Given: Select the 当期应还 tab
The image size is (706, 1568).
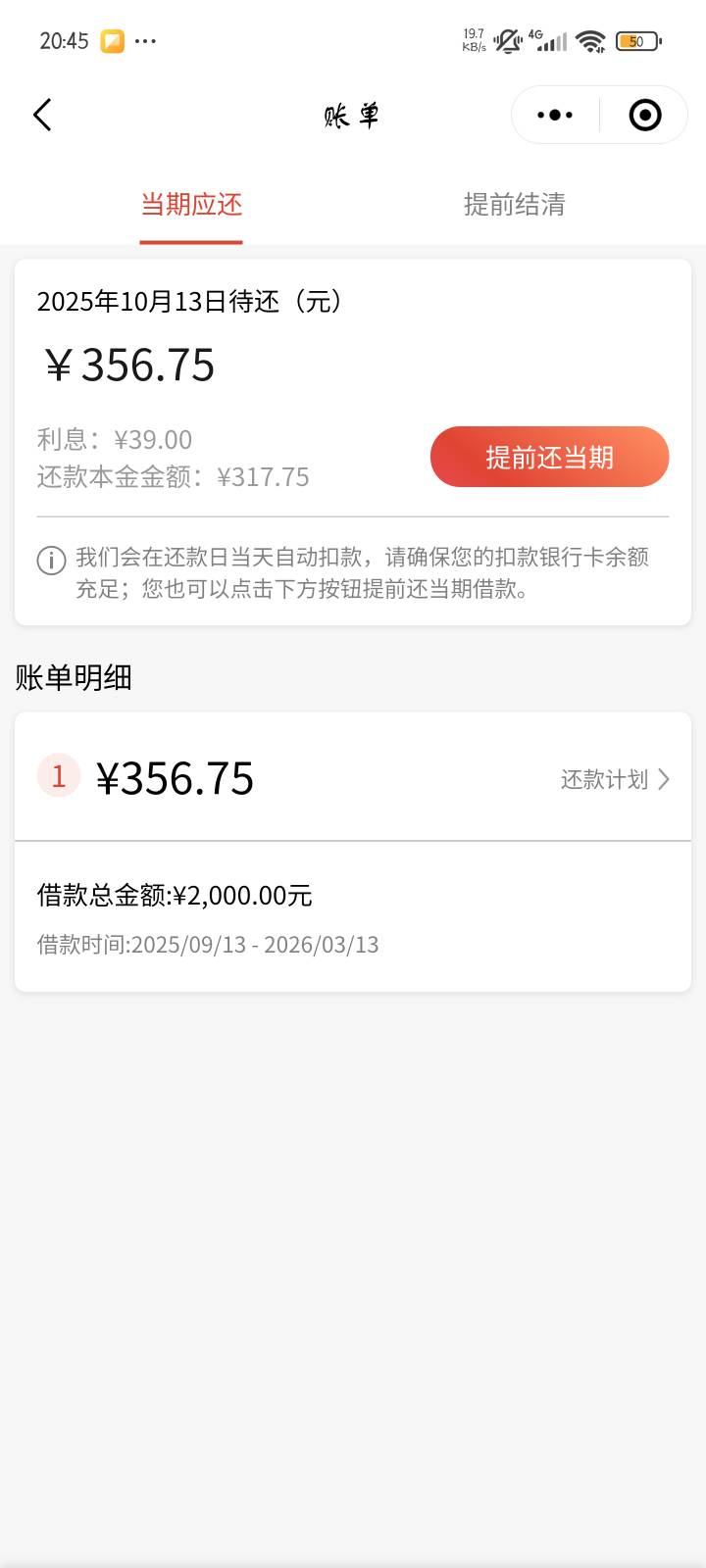Looking at the screenshot, I should pyautogui.click(x=191, y=204).
